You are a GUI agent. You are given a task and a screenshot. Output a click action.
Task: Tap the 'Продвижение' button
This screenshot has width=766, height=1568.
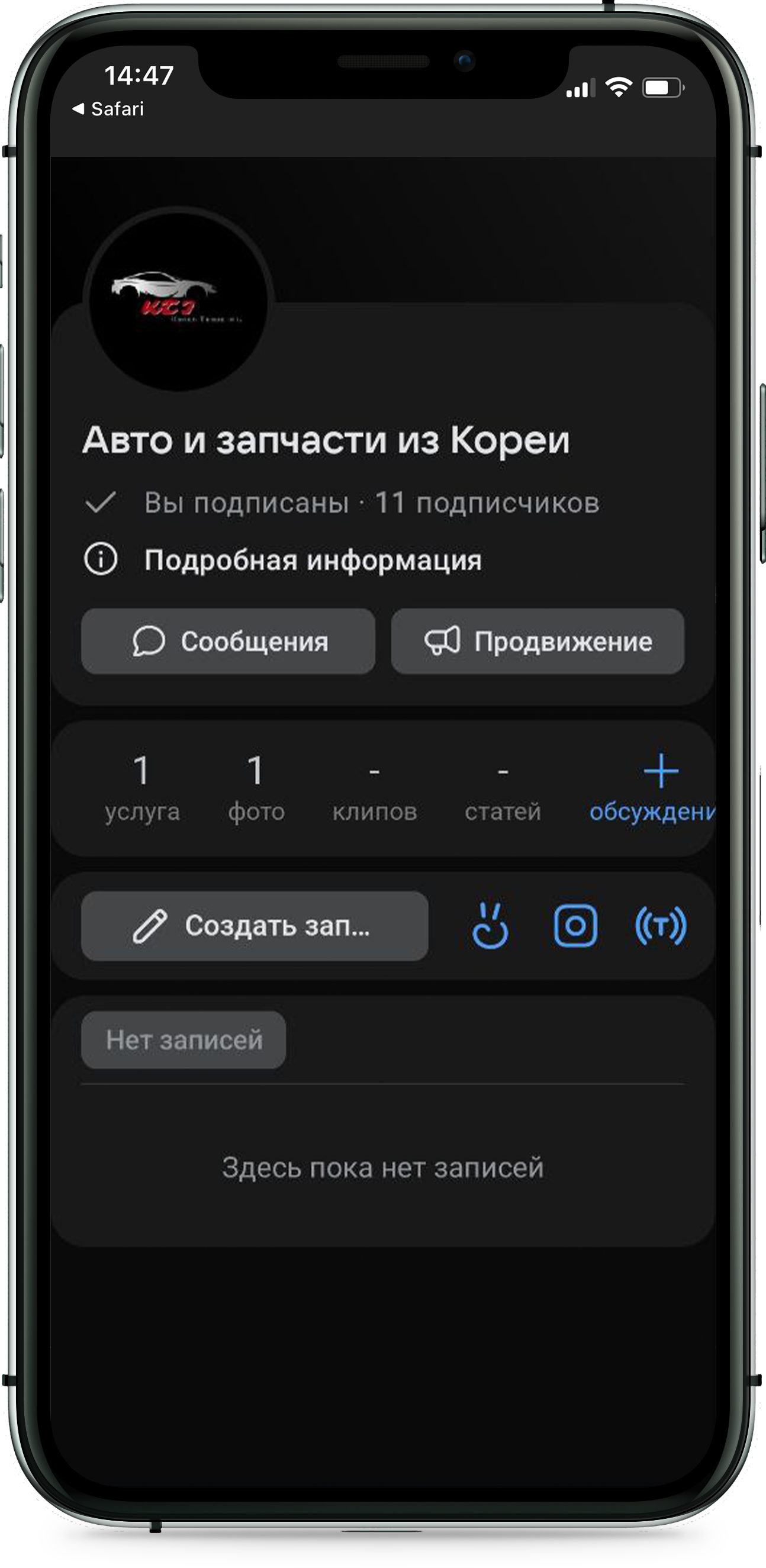[538, 641]
